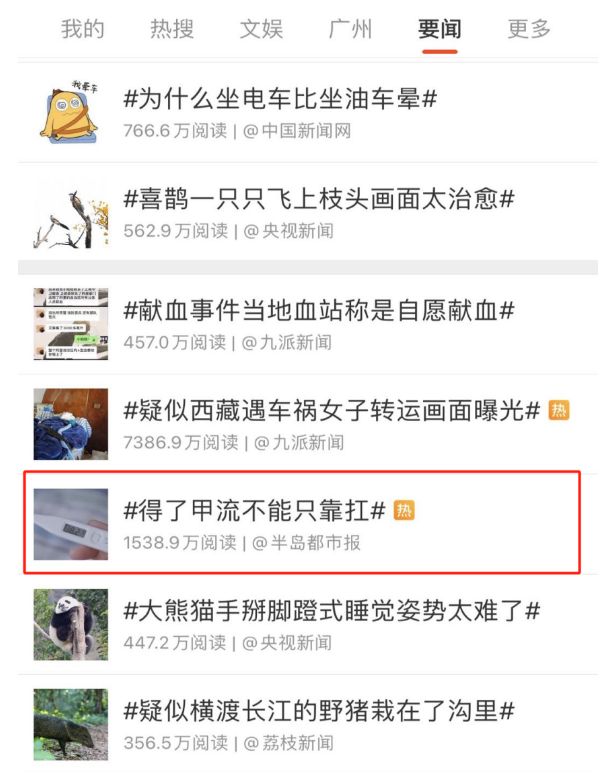Image resolution: width=603 pixels, height=774 pixels.
Task: Open topic #喜鹊一只只飞上枝头画面太治愈#
Action: click(x=318, y=200)
